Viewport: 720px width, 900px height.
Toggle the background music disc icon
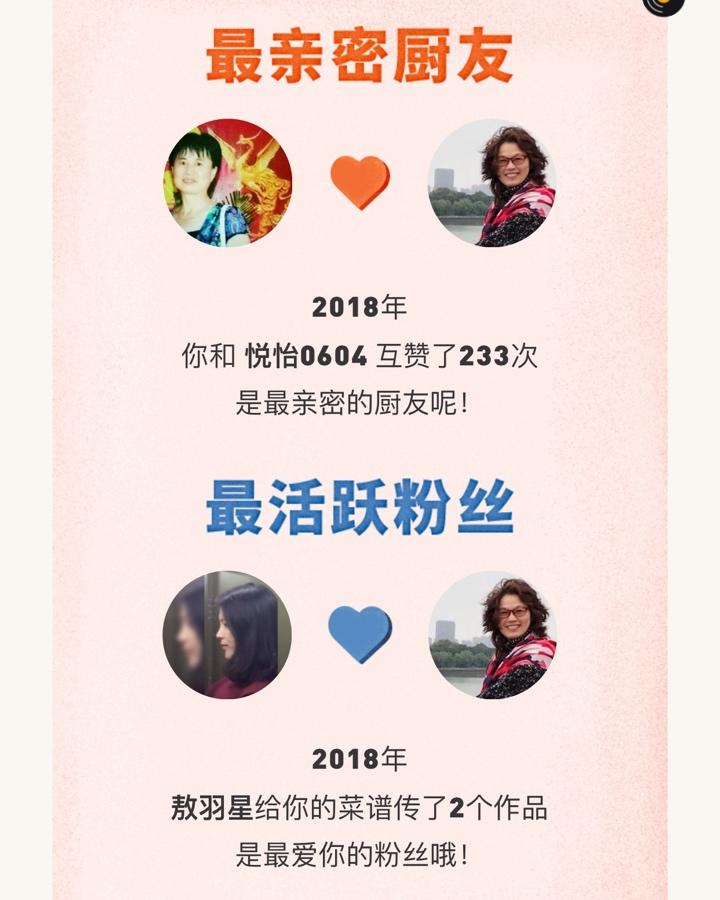(x=663, y=5)
